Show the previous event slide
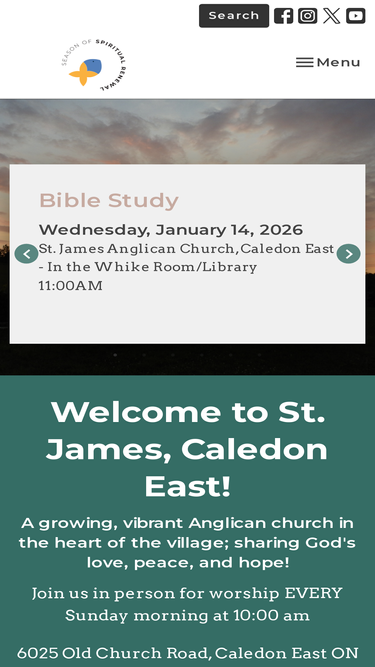This screenshot has width=375, height=667. click(x=26, y=254)
